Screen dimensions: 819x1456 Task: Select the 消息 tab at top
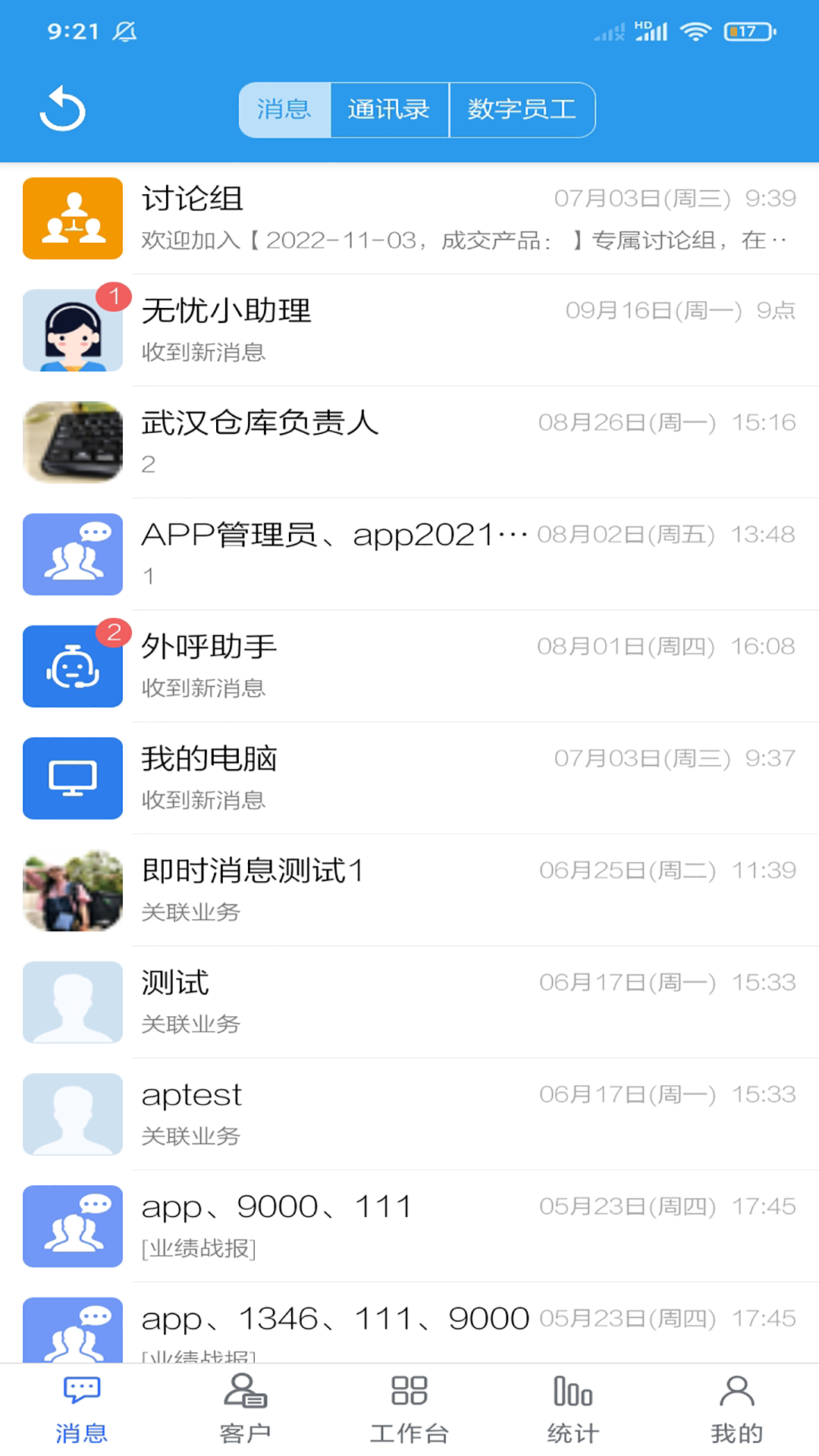(x=284, y=110)
